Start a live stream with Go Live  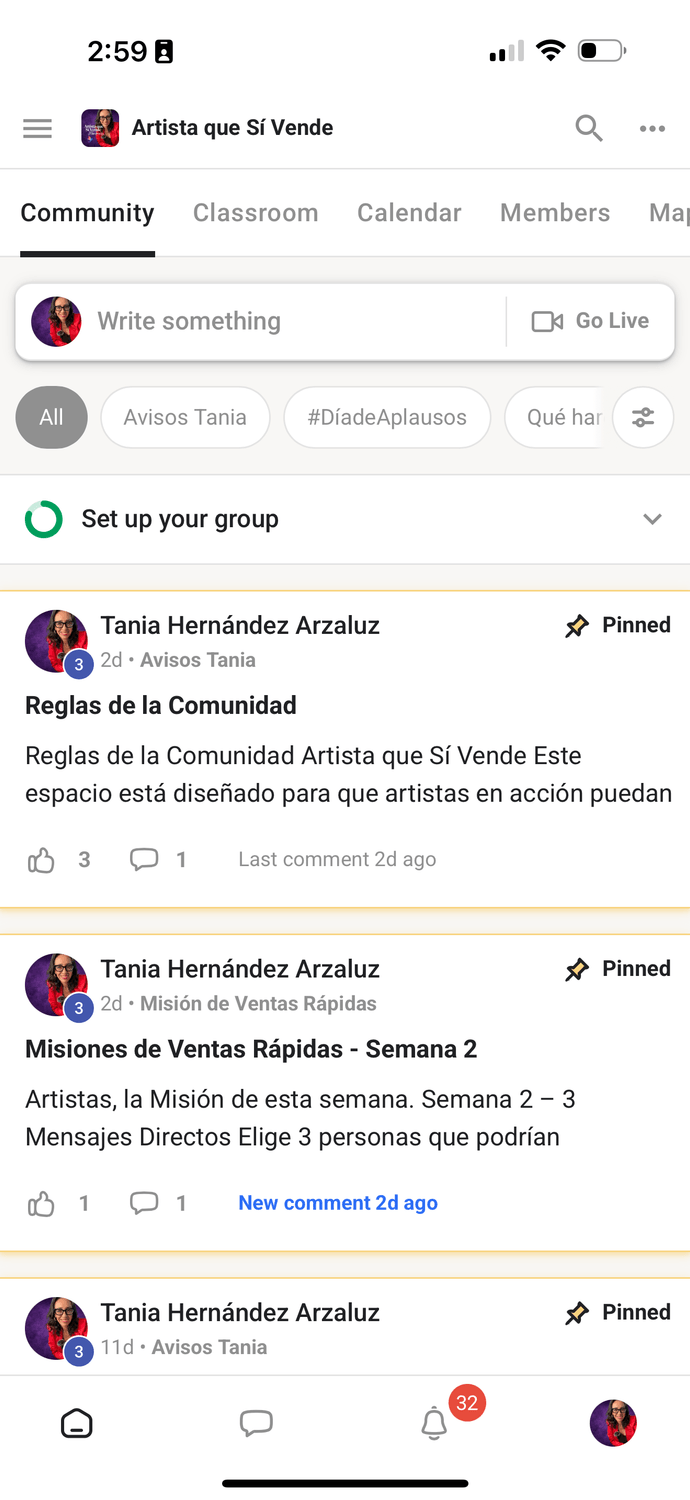[591, 321]
